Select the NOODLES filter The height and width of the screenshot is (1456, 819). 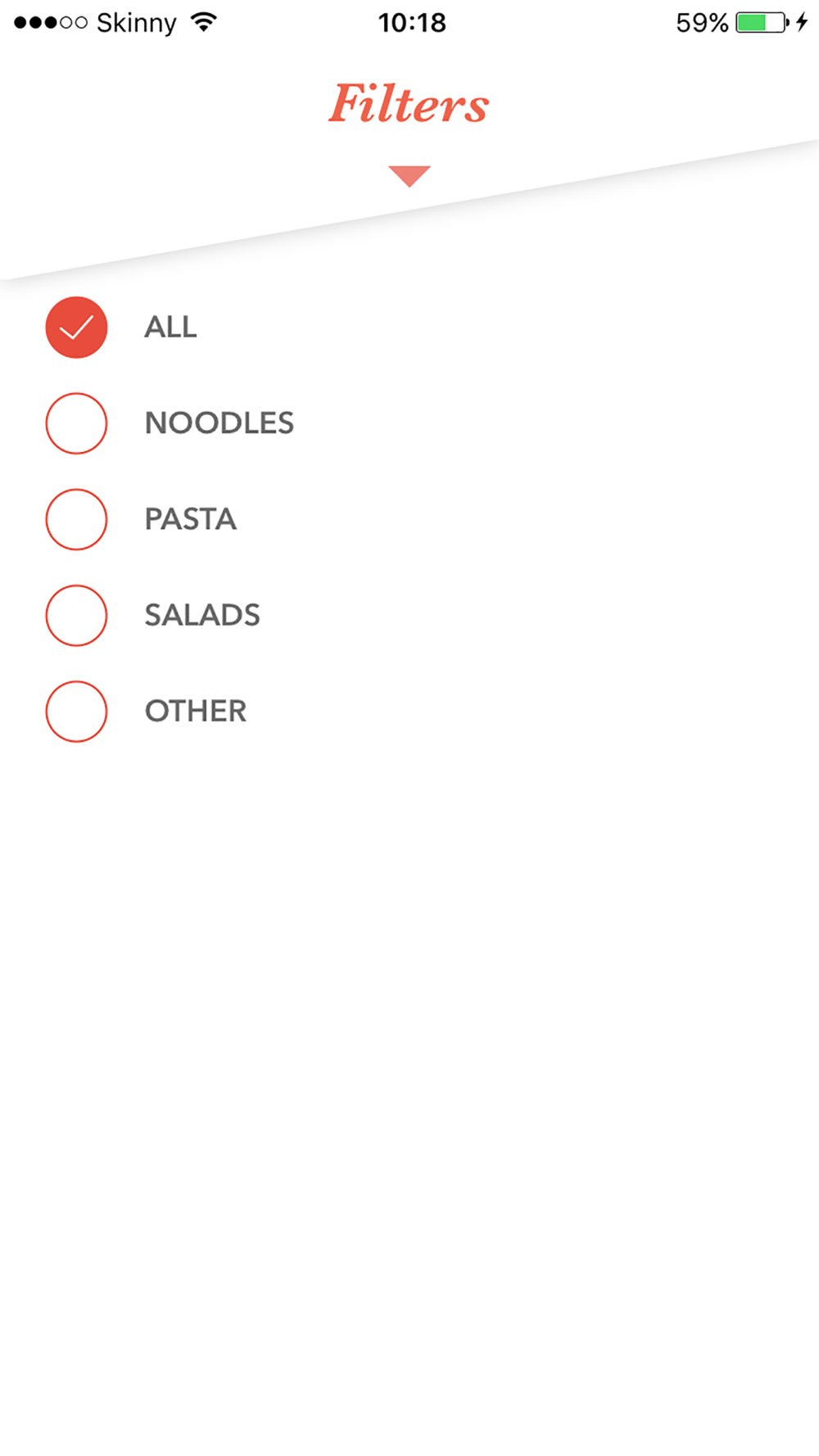76,423
